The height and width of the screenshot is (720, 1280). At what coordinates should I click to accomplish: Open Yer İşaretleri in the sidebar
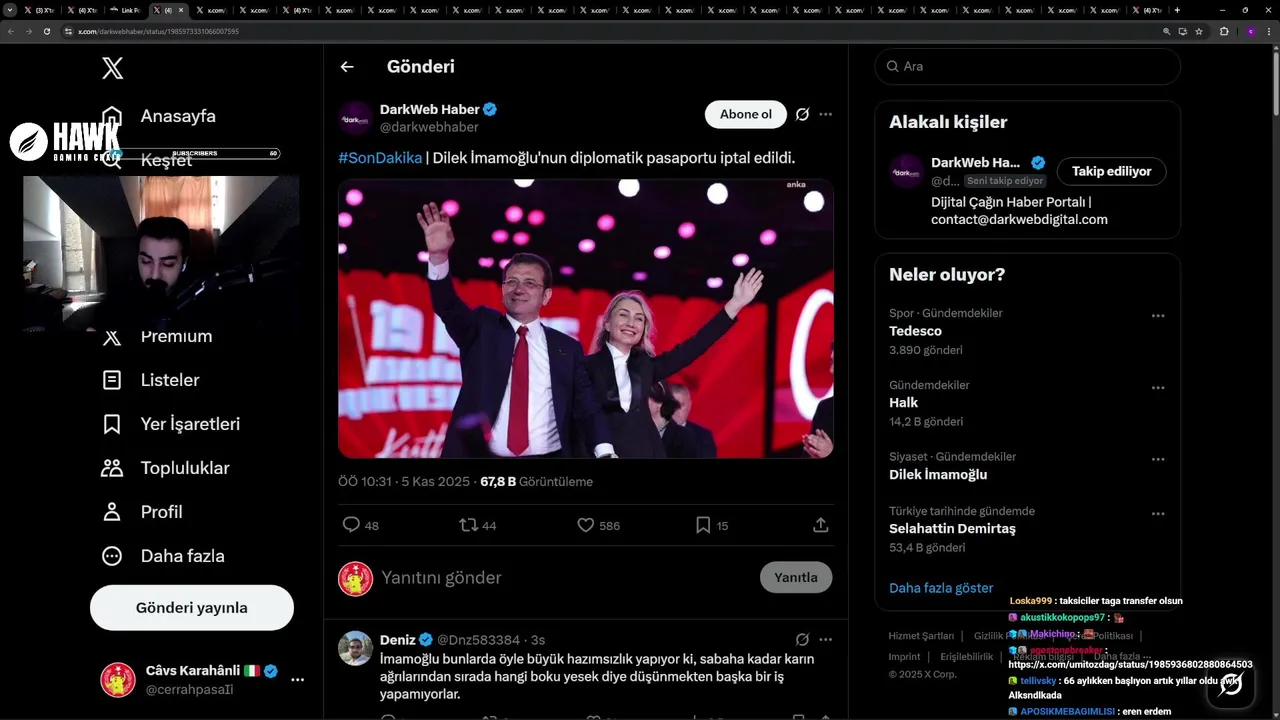point(189,424)
